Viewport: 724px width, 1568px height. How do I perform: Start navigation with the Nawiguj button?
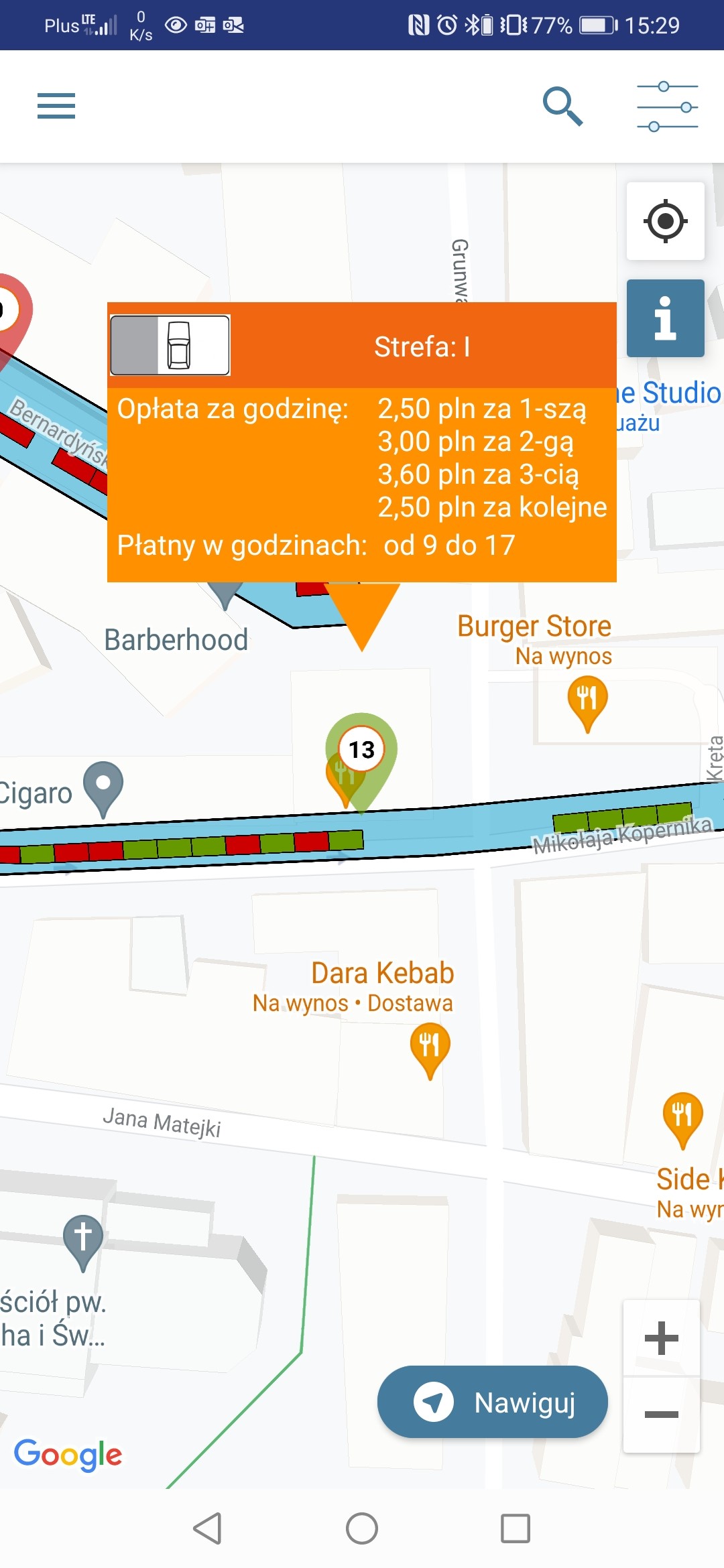point(493,1402)
